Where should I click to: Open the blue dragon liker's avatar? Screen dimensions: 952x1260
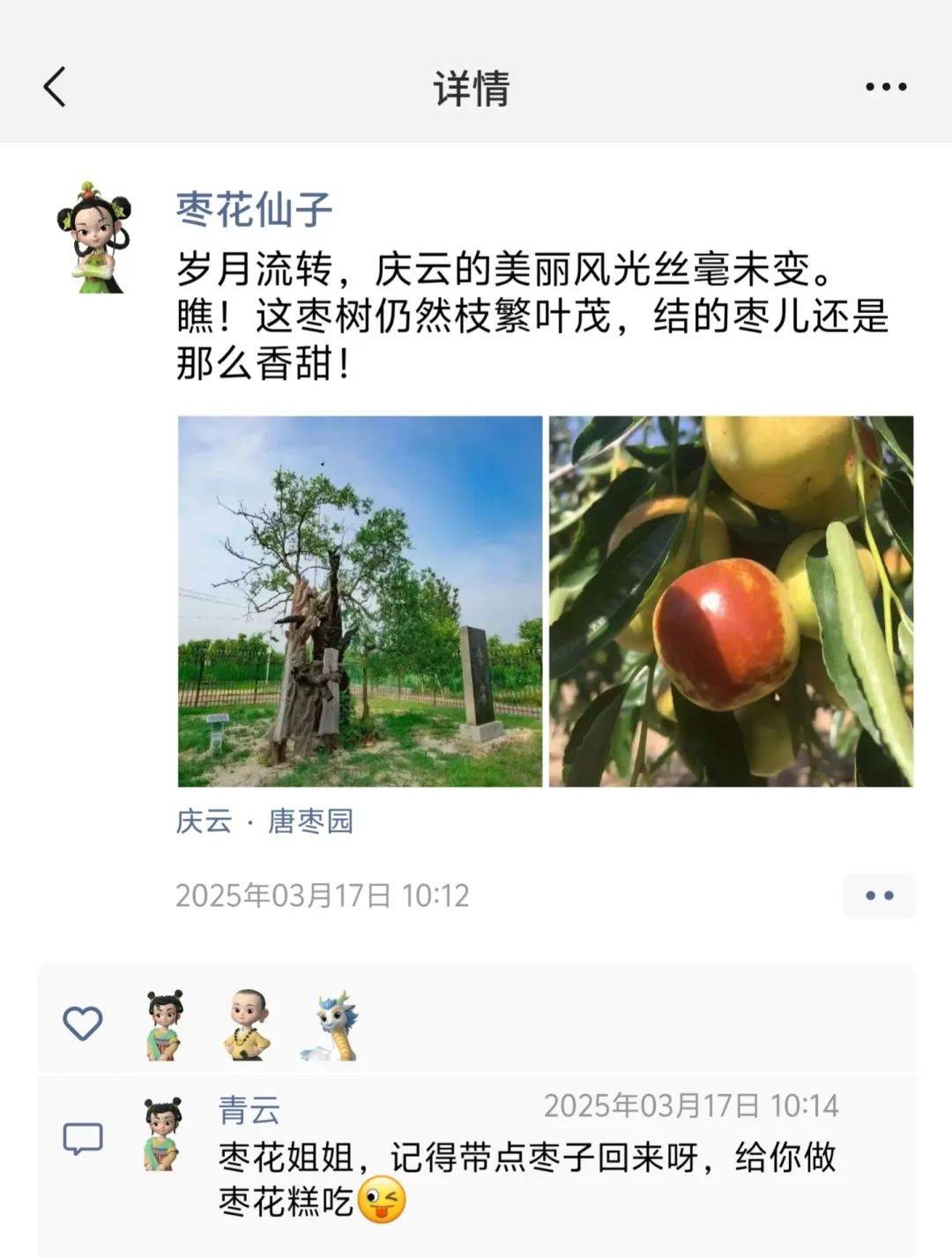[331, 1025]
